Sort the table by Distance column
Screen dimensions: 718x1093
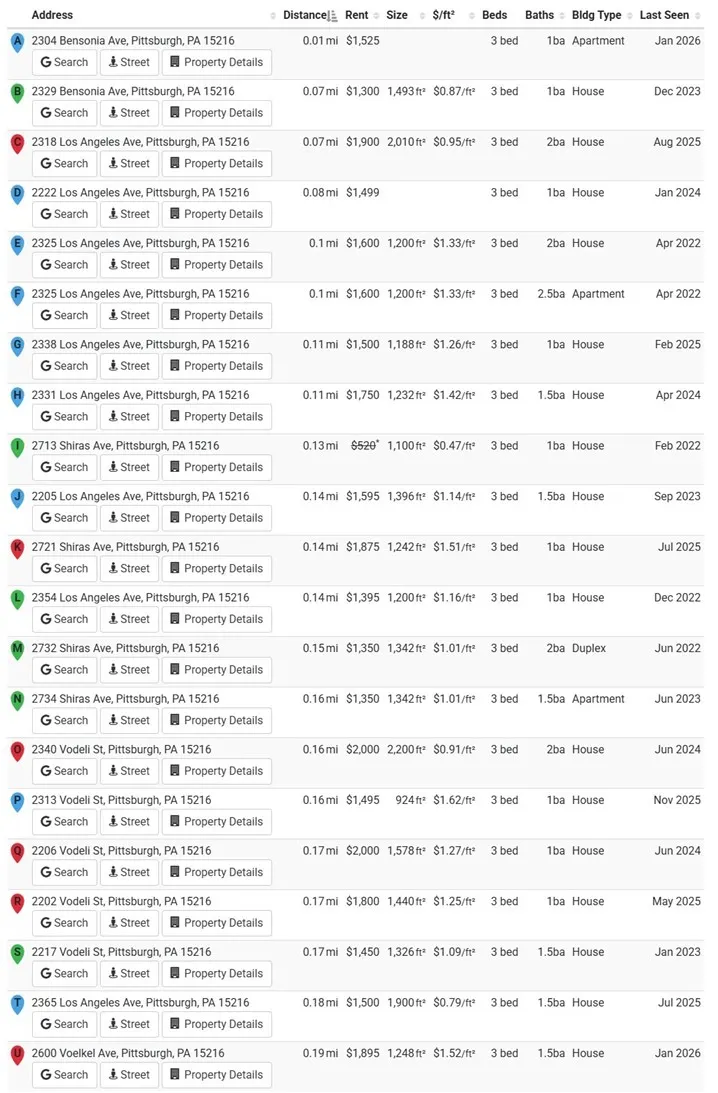tap(305, 15)
